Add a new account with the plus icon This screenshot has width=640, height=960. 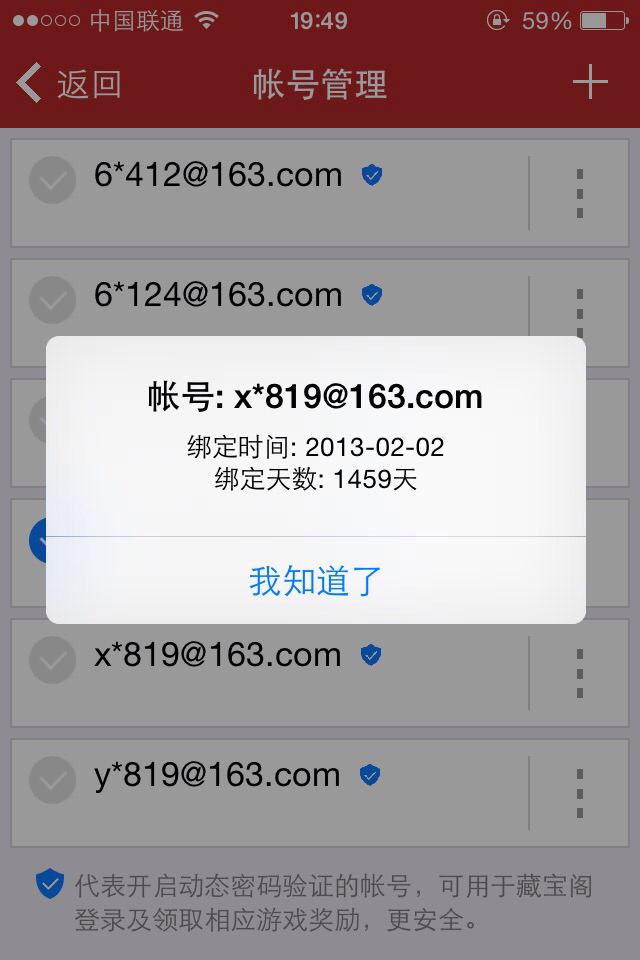[589, 82]
